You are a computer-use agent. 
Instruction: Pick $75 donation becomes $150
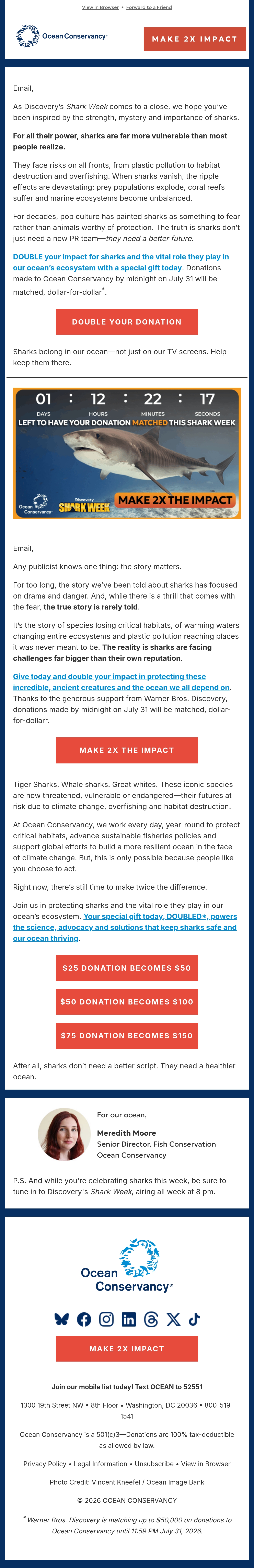[127, 1035]
